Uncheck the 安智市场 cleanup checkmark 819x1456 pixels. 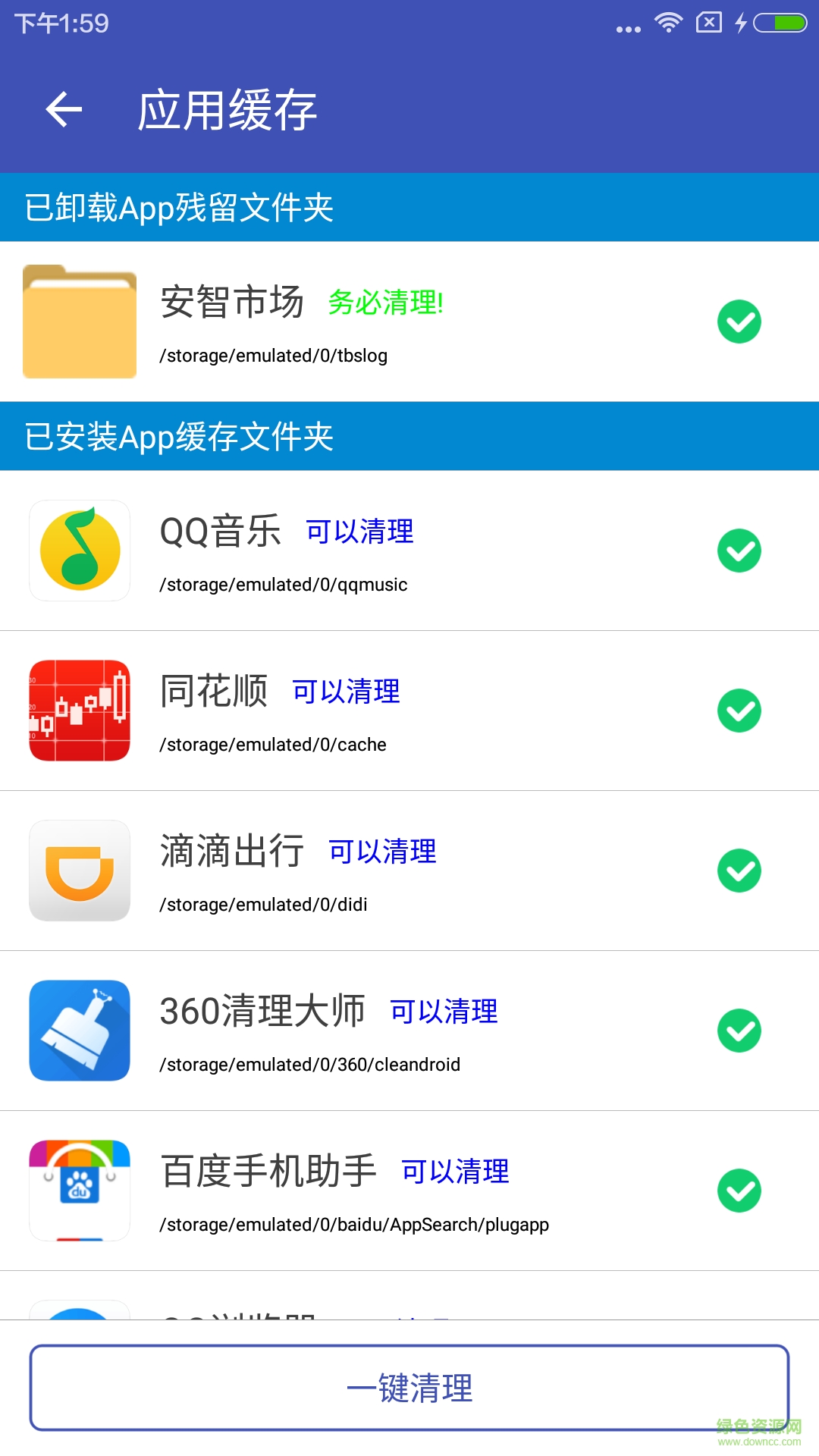[x=739, y=322]
